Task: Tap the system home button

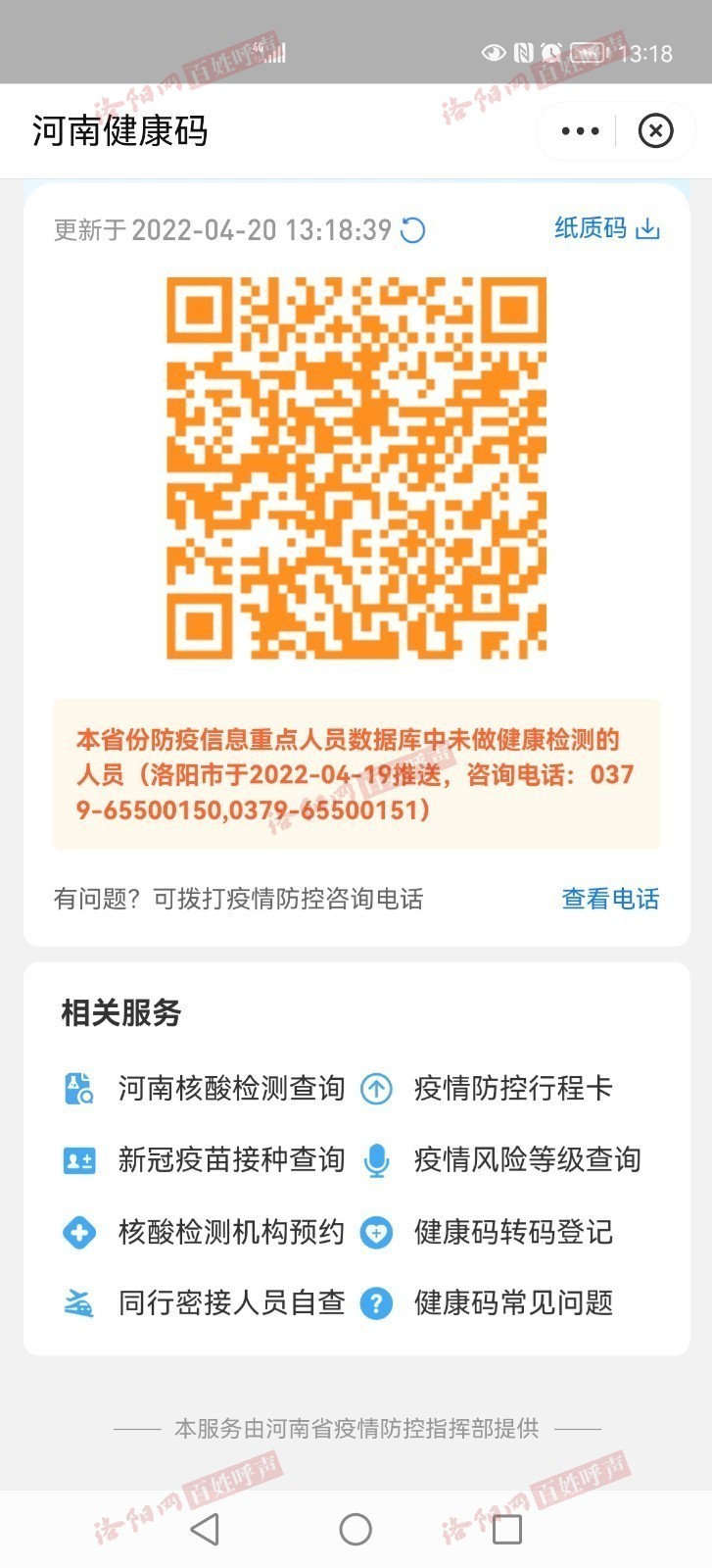Action: click(x=356, y=1529)
